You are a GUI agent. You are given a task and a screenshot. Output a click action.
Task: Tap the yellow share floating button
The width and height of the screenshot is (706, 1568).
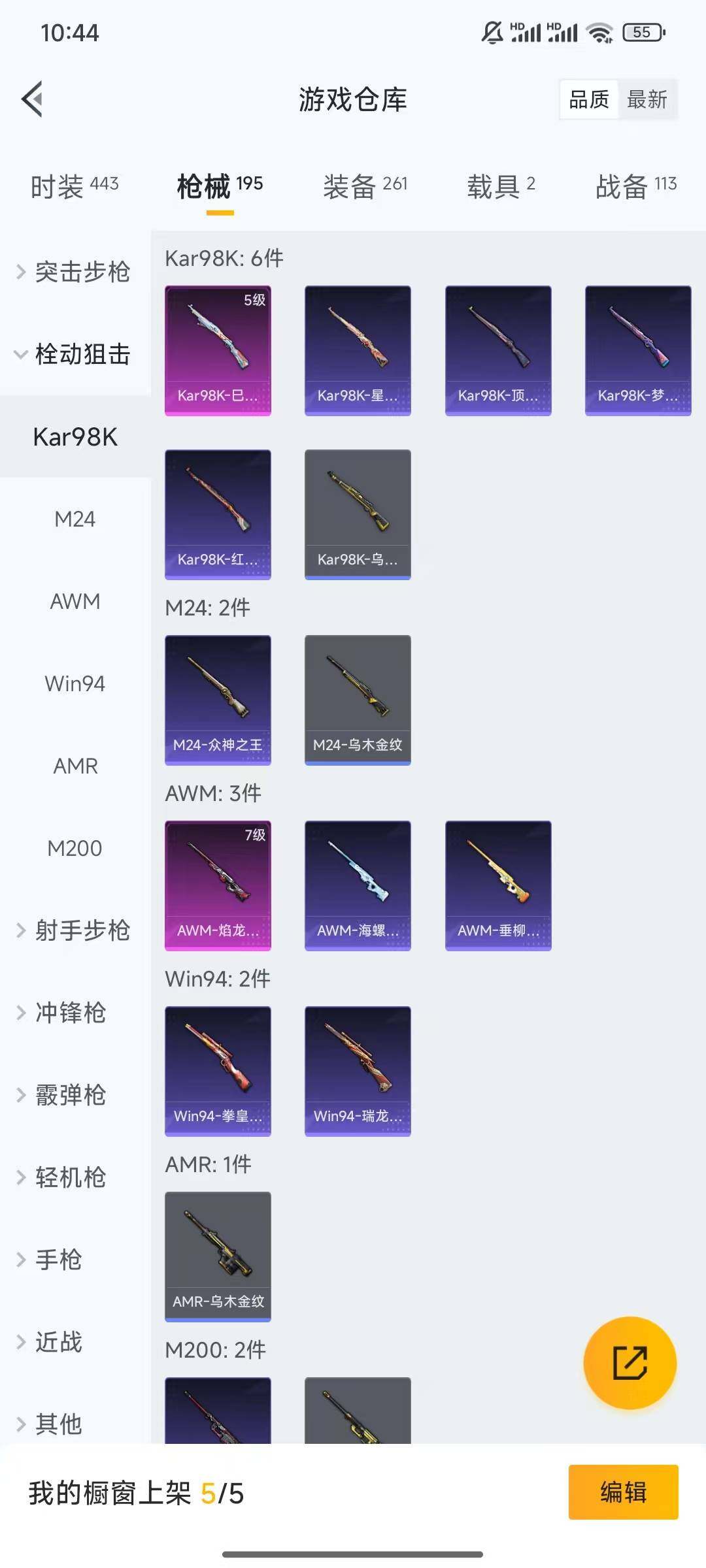pos(630,1363)
